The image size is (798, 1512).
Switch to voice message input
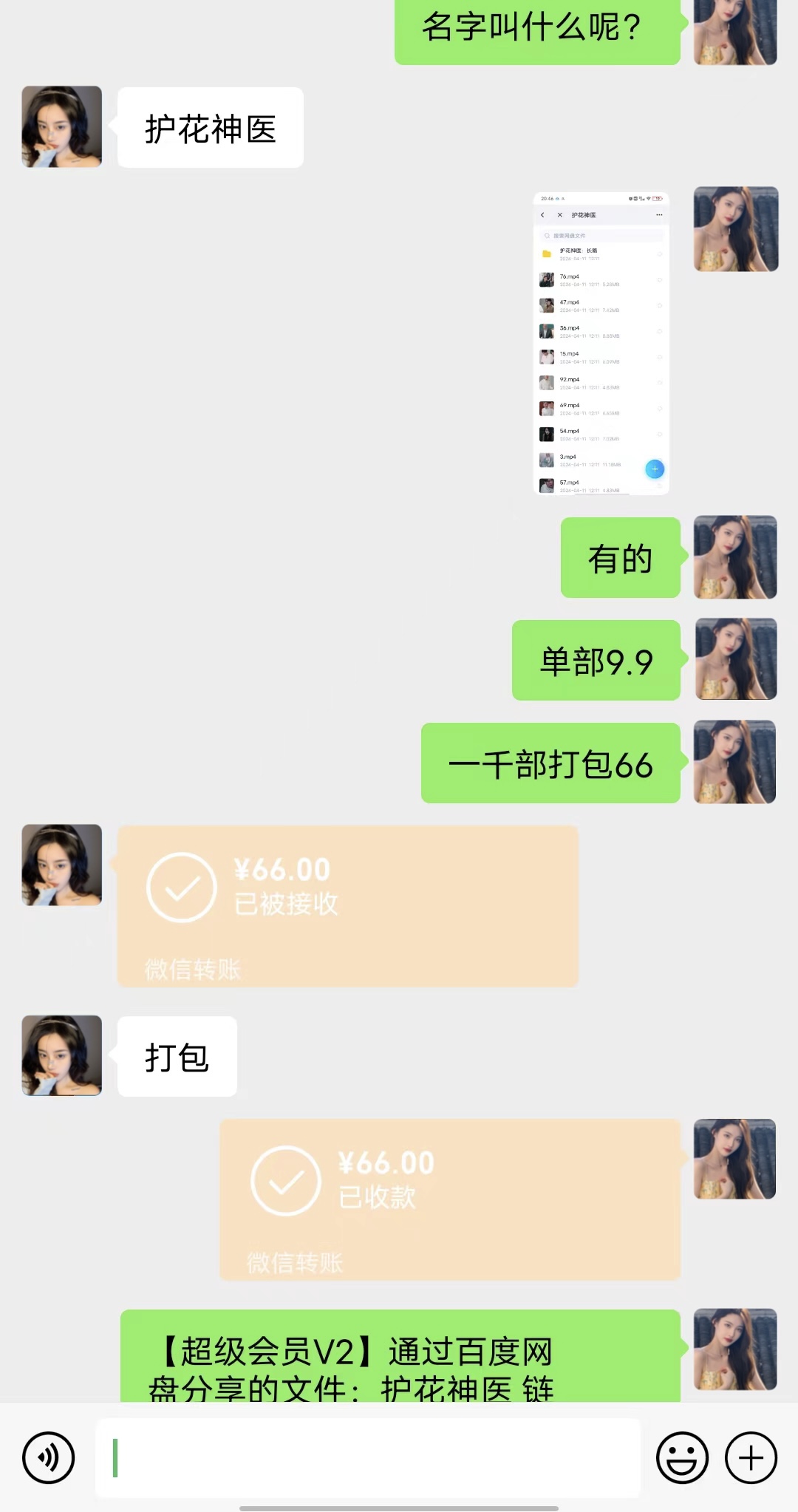(49, 1458)
